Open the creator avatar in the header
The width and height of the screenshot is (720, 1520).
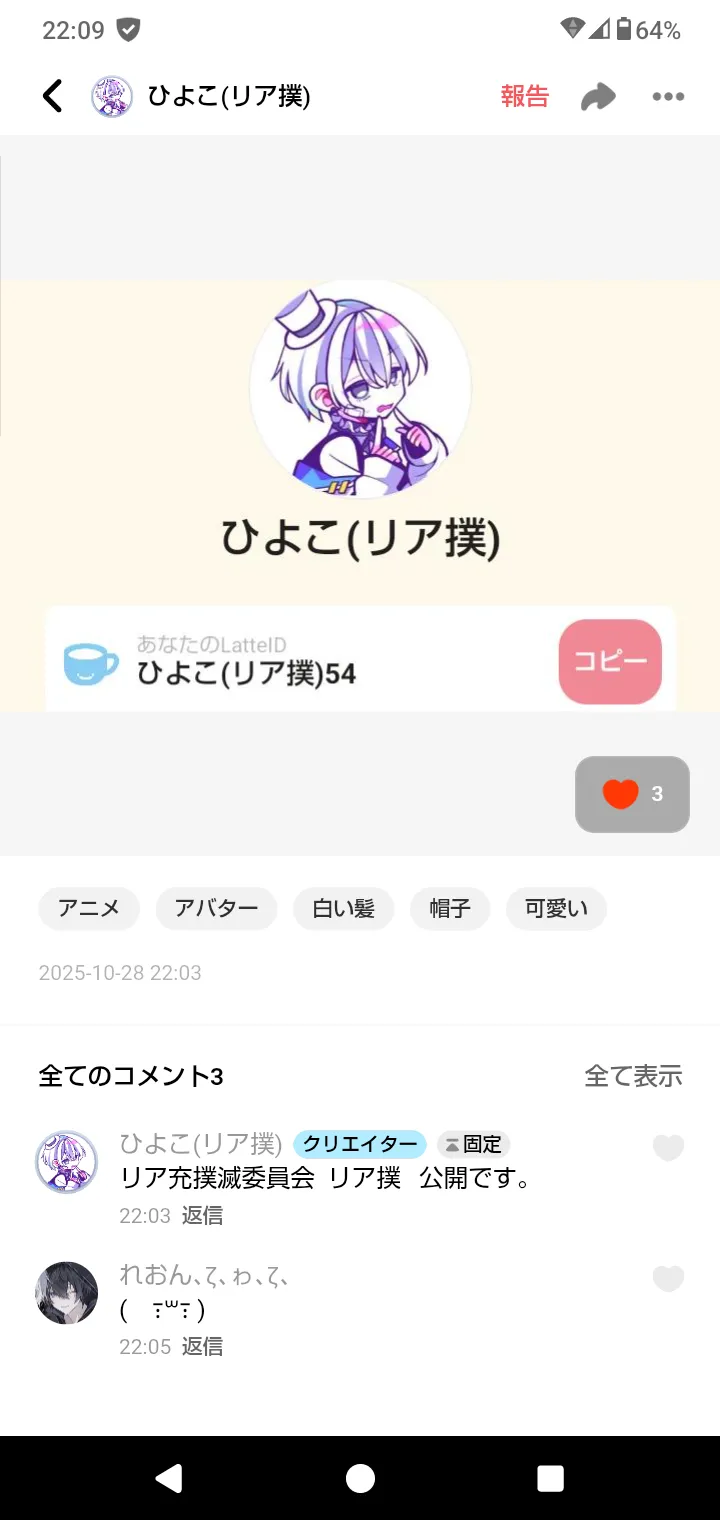pos(112,96)
